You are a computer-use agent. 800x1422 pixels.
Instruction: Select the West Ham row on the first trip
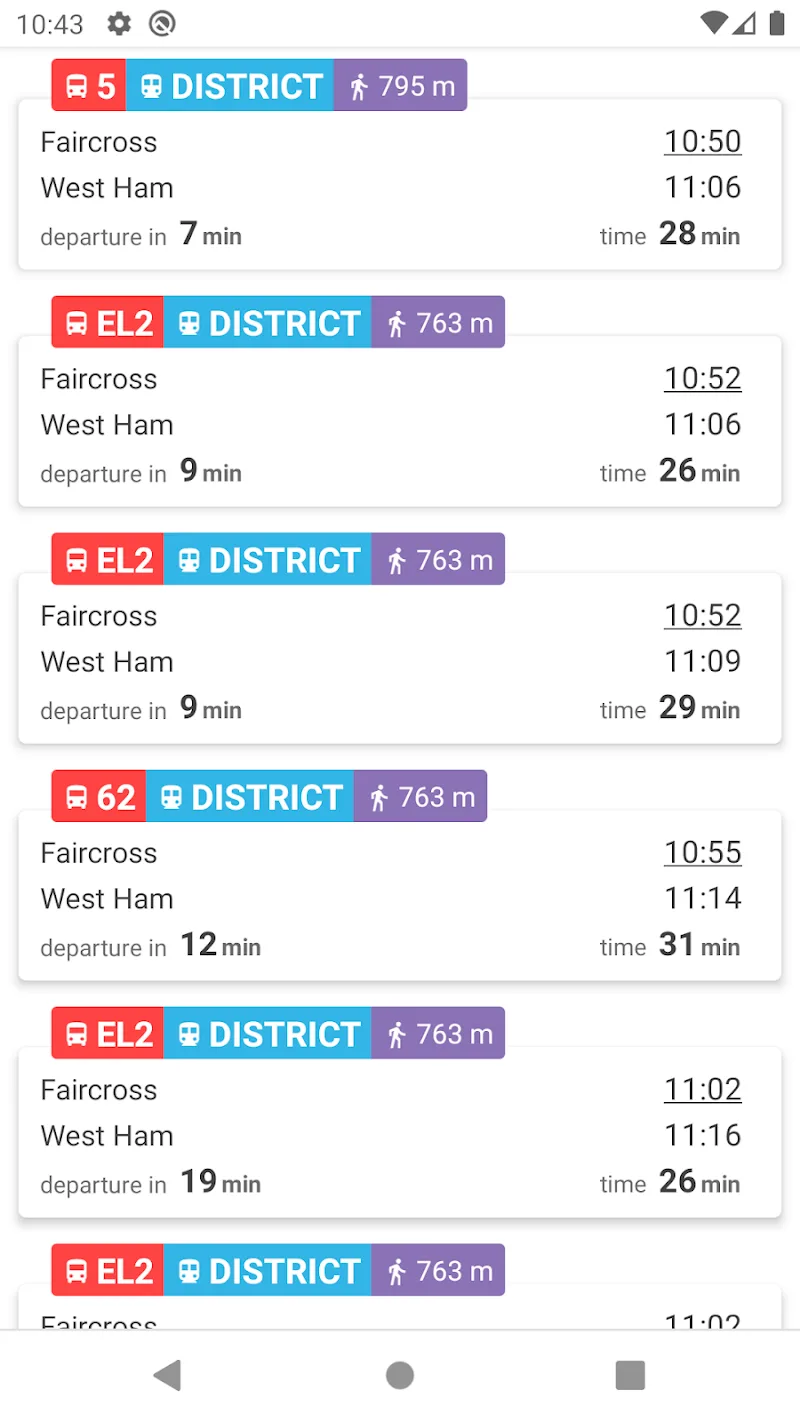[107, 188]
